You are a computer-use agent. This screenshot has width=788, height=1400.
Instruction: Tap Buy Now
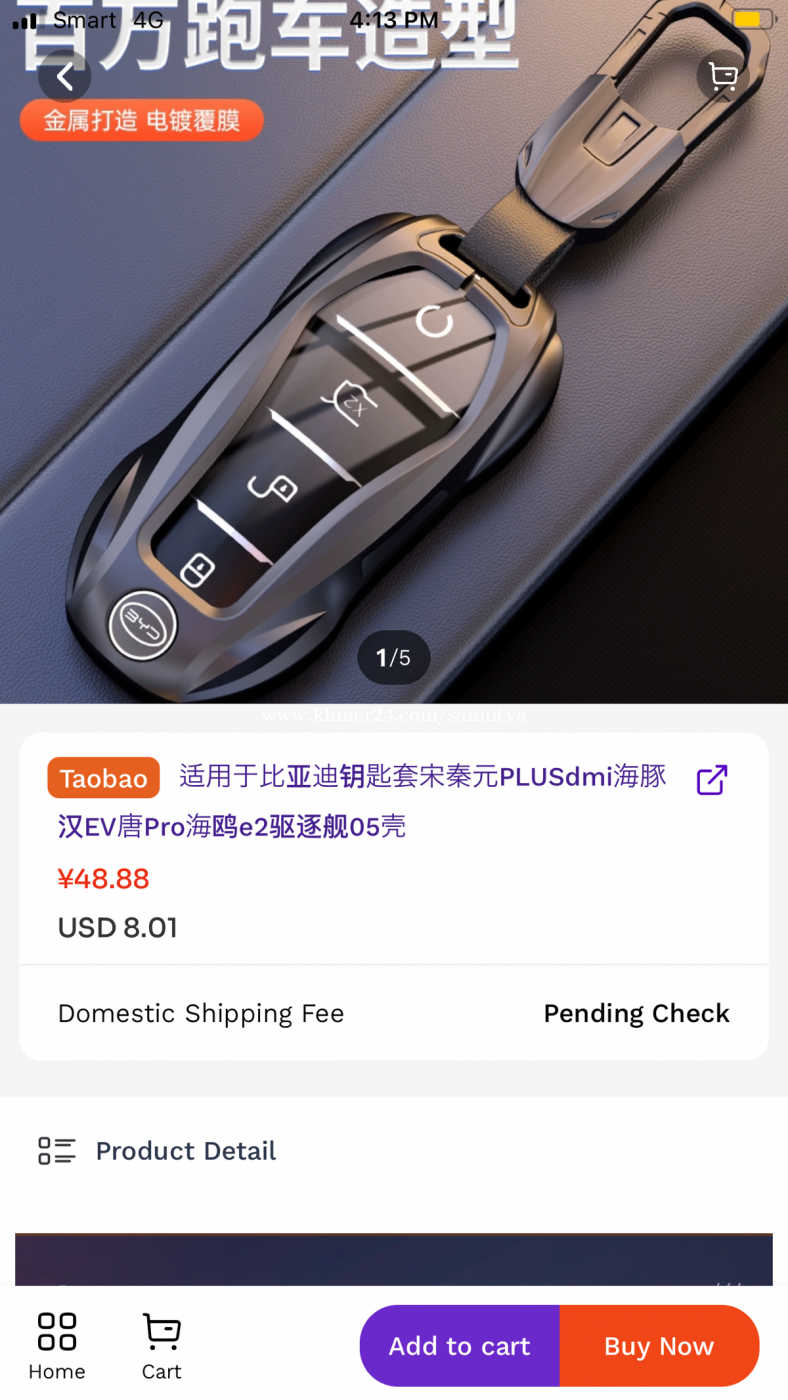pos(659,1346)
